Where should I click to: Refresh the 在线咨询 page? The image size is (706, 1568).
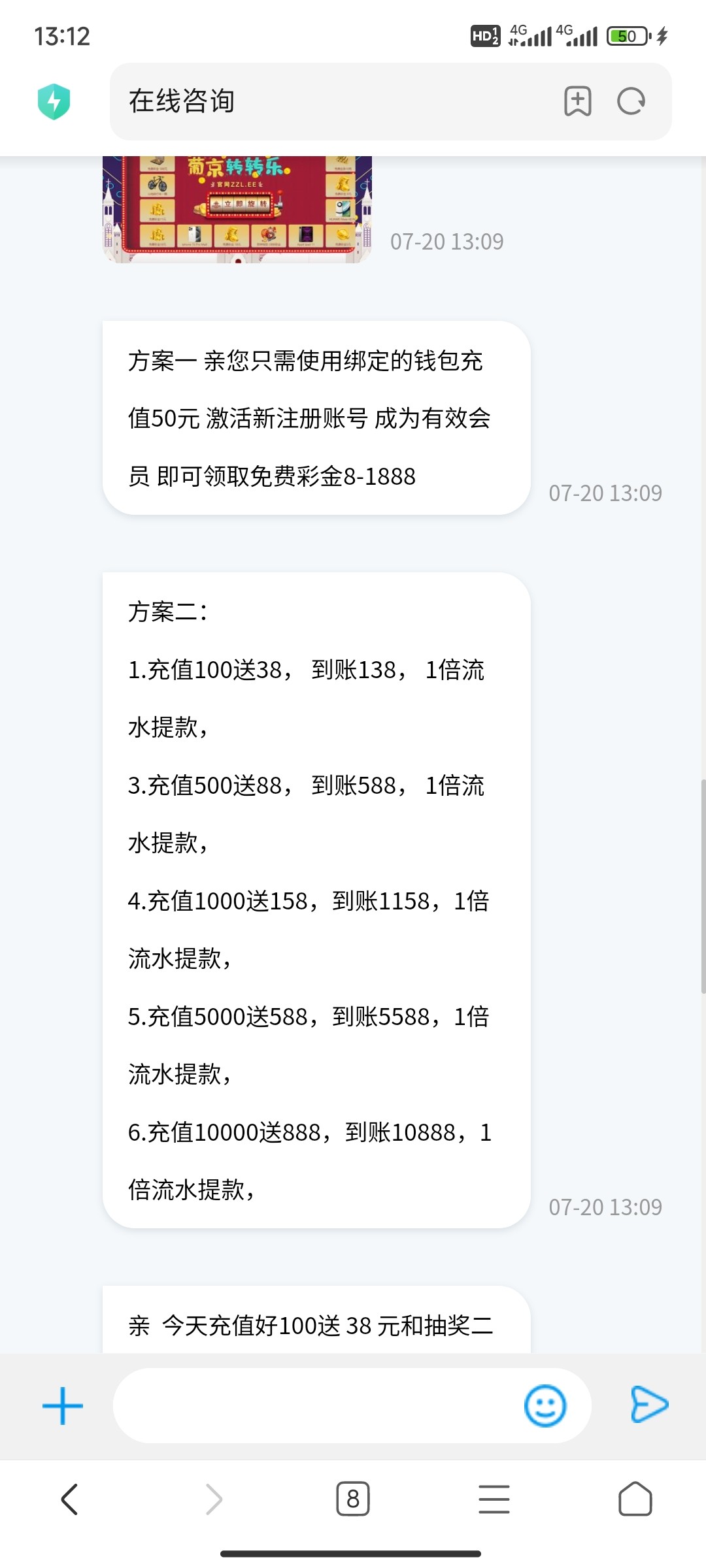click(630, 101)
